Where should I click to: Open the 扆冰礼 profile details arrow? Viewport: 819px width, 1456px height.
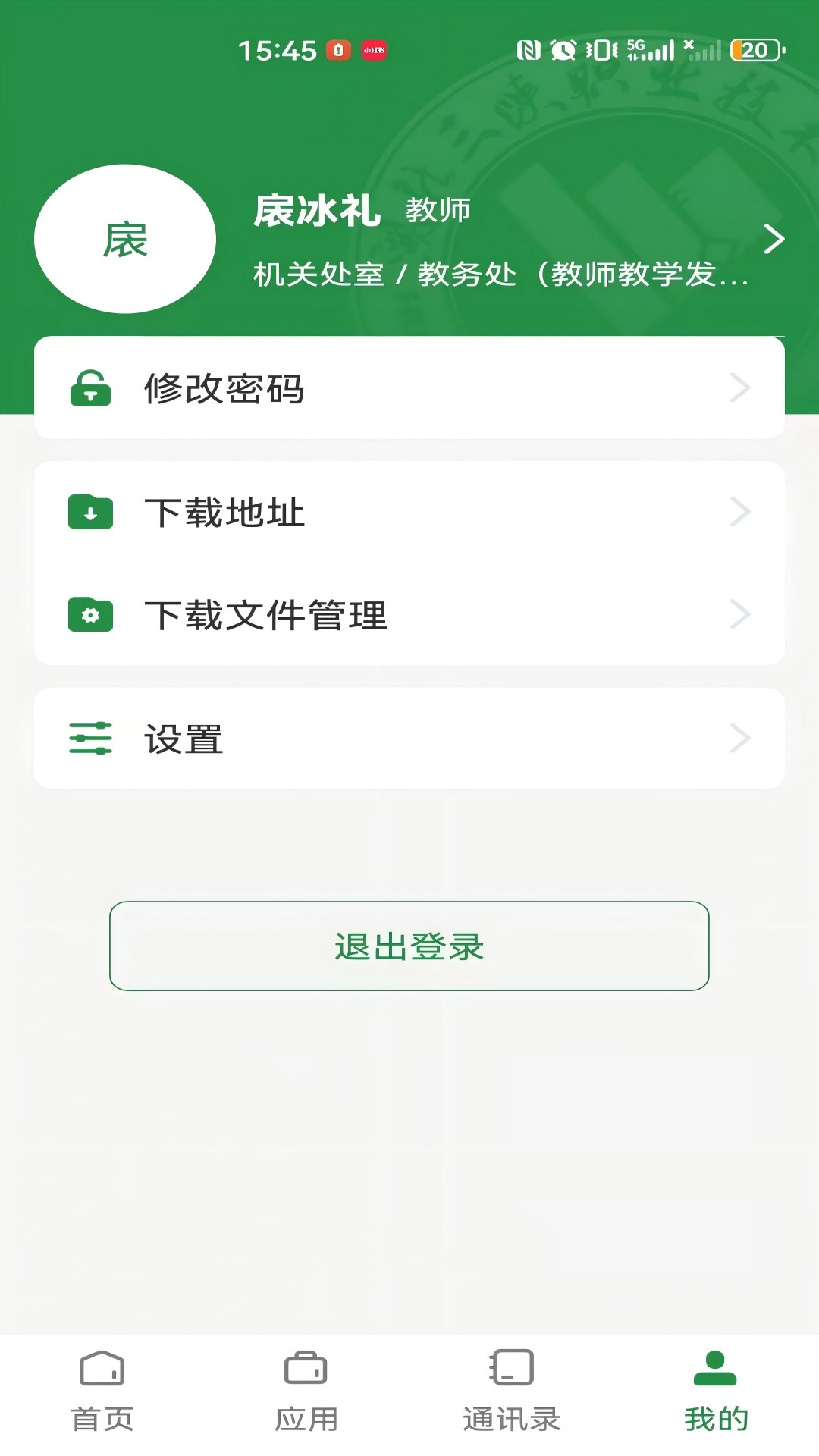coord(773,239)
